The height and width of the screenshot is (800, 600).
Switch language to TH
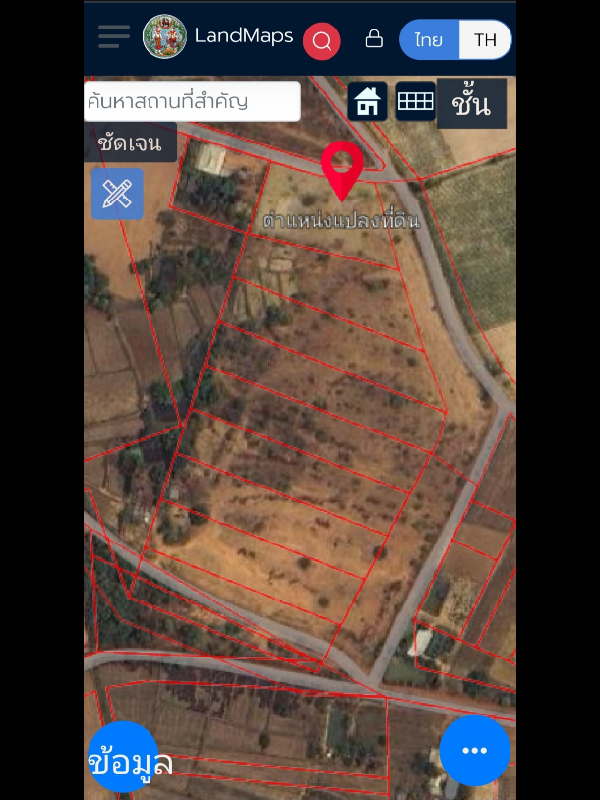pyautogui.click(x=485, y=40)
